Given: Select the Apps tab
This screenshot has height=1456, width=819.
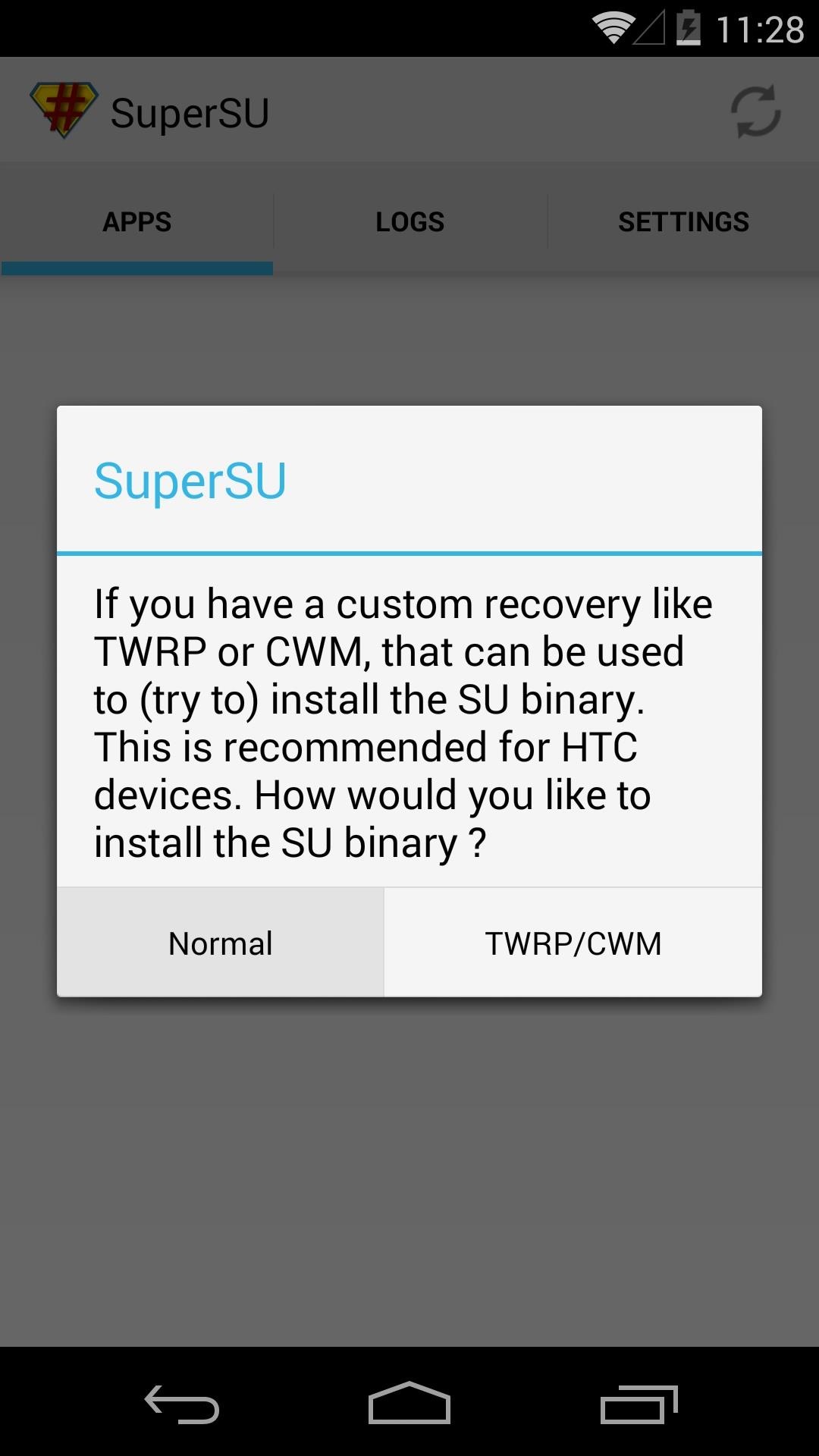Looking at the screenshot, I should pyautogui.click(x=137, y=221).
